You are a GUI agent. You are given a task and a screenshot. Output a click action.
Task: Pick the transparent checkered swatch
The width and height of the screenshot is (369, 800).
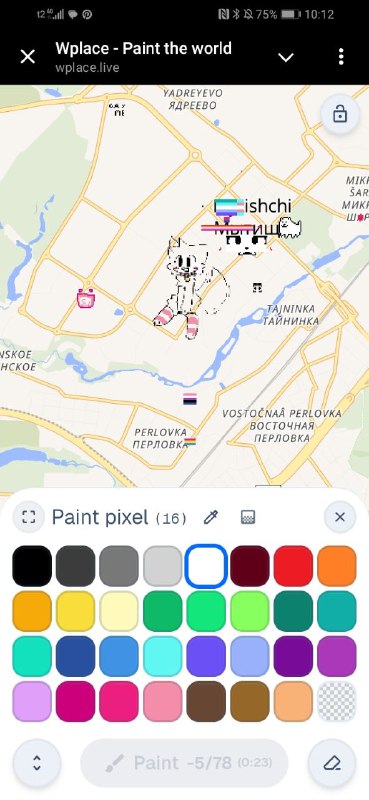pos(337,702)
